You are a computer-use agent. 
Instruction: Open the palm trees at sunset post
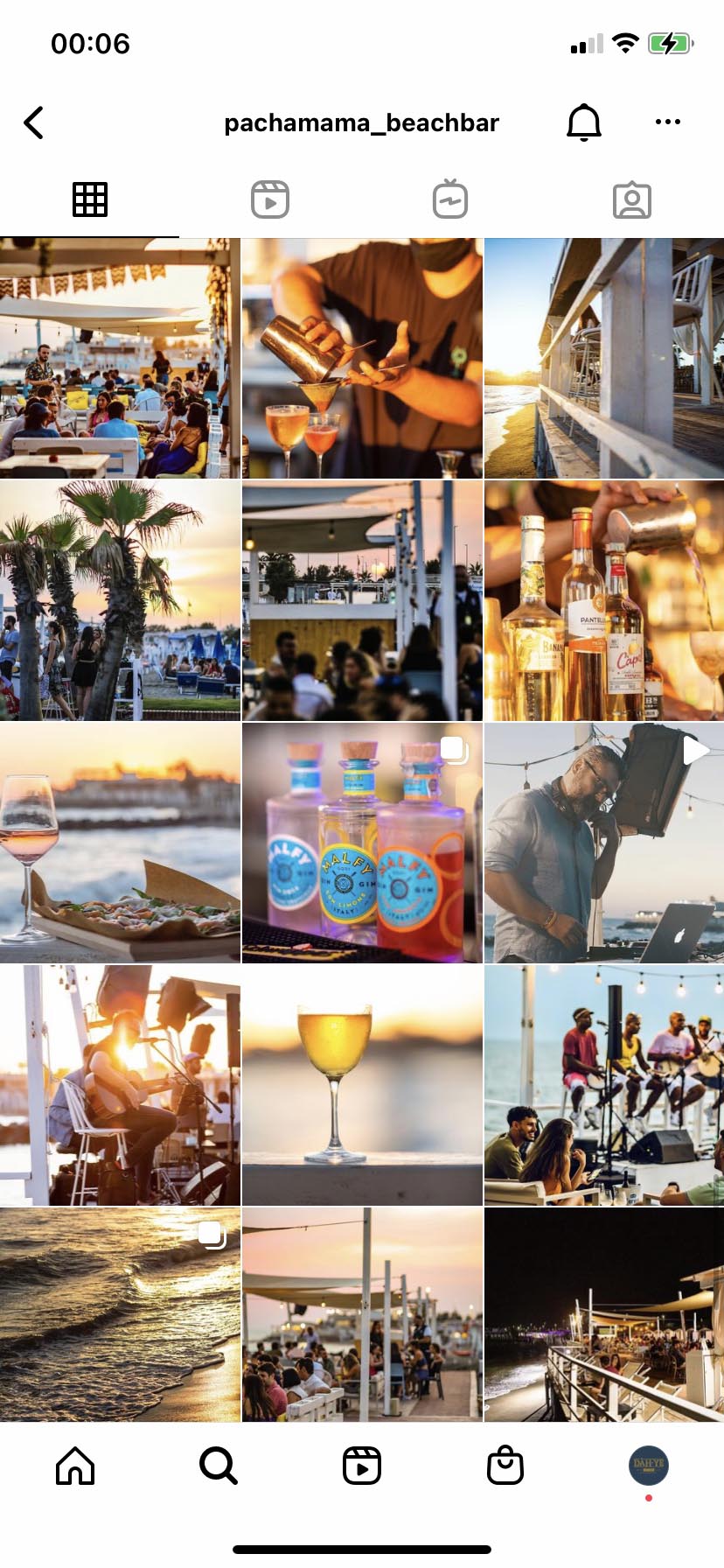[x=120, y=600]
